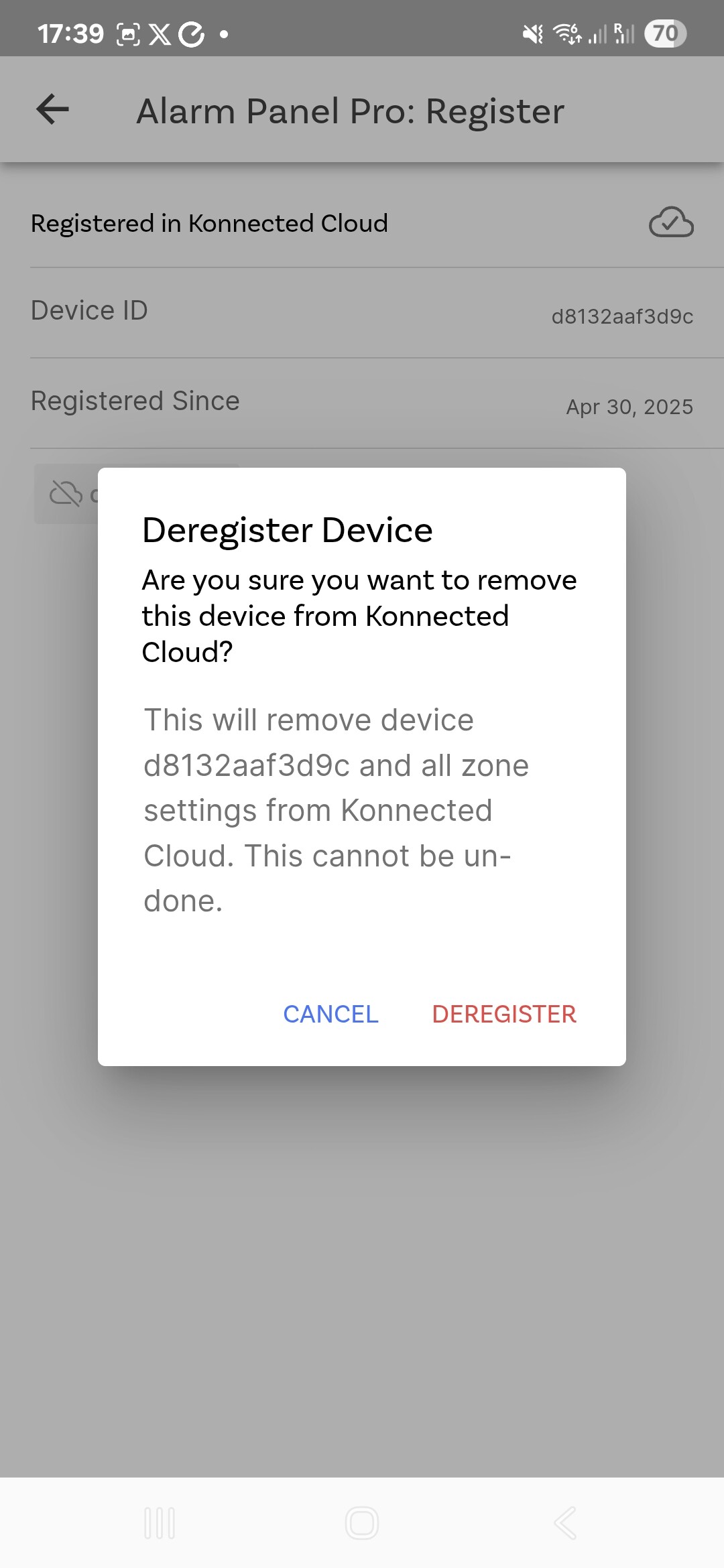Screen dimensions: 724x1568
Task: Go back using the app bar arrow
Action: (53, 109)
